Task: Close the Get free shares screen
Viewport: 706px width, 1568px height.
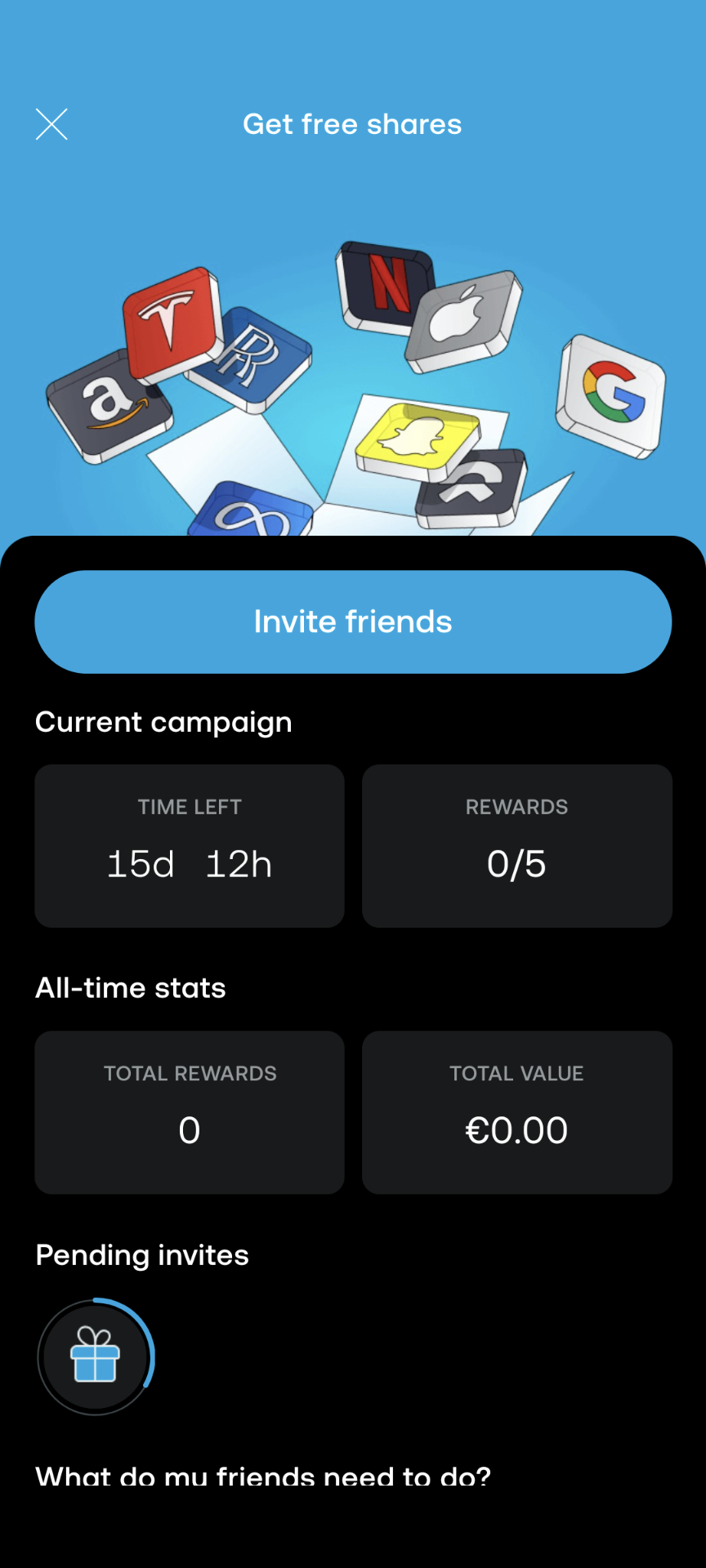Action: [x=51, y=124]
